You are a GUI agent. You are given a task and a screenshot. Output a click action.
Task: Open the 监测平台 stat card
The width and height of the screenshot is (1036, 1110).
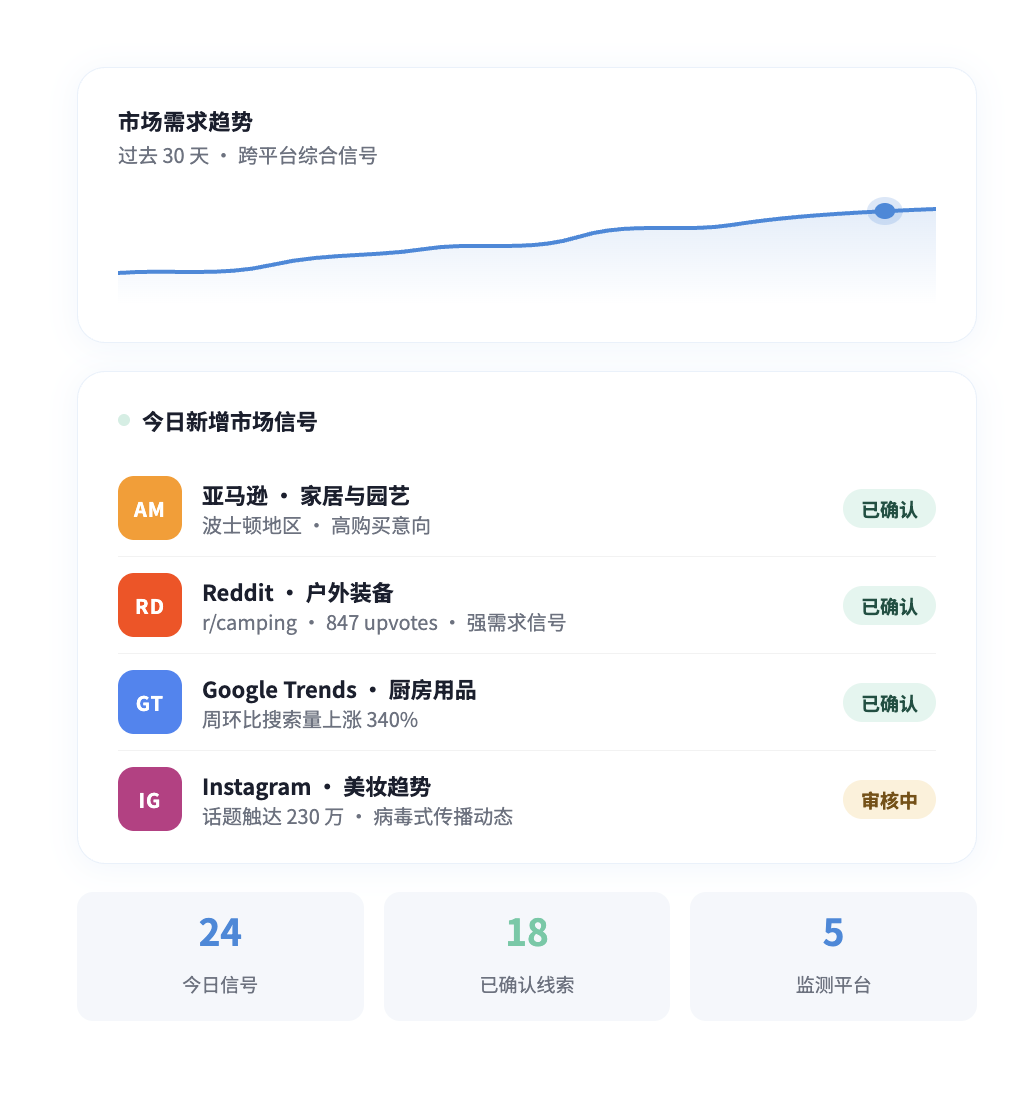click(833, 956)
